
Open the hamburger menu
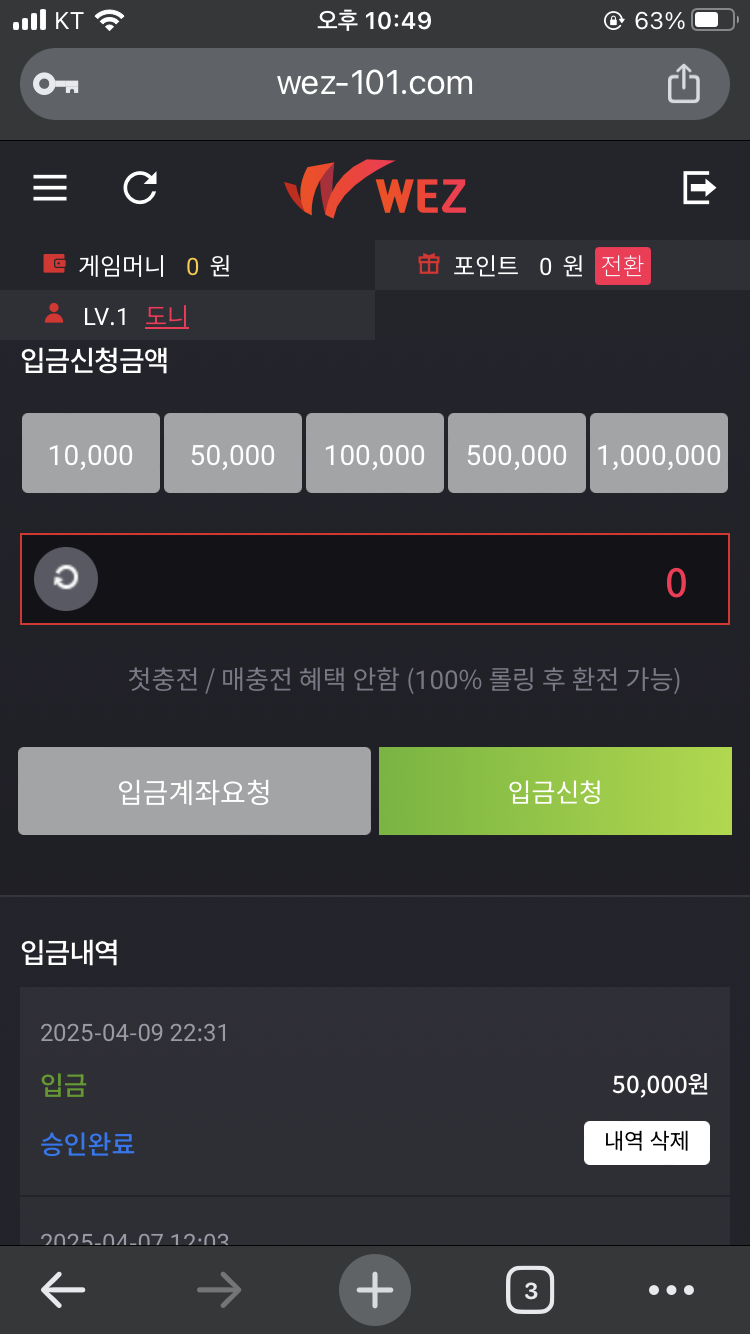tap(50, 188)
